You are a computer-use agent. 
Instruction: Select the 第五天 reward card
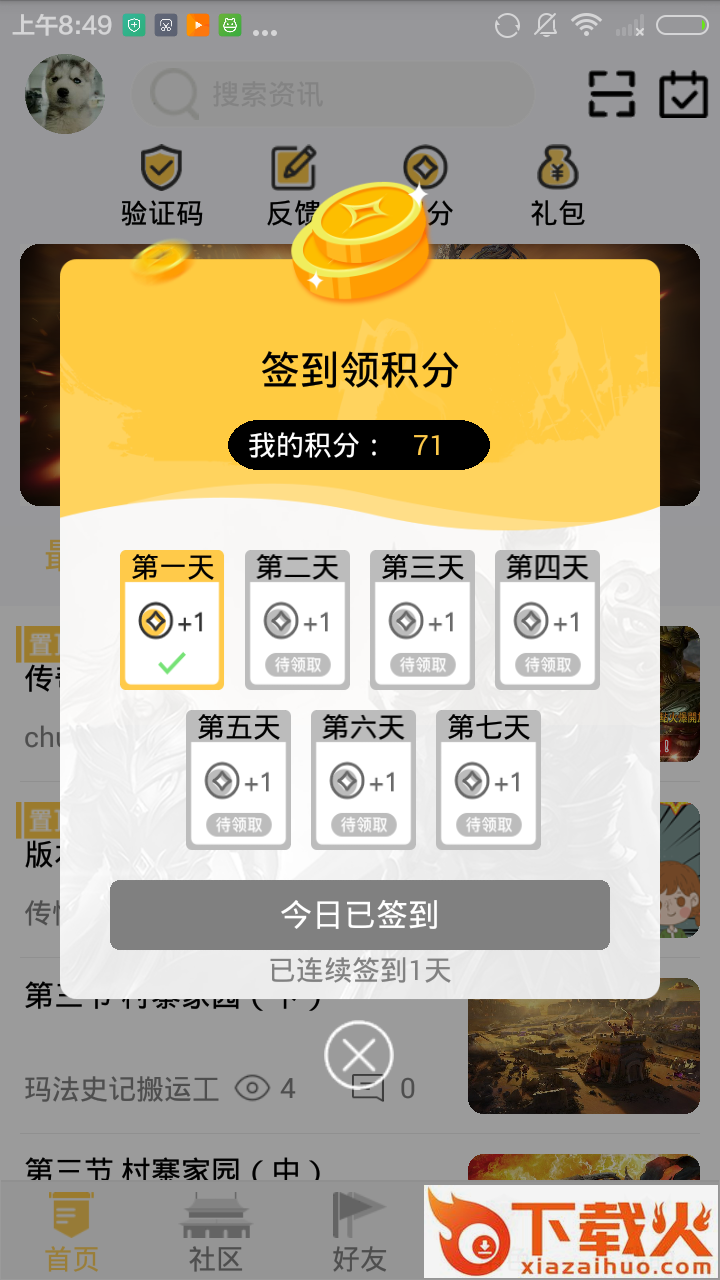238,780
